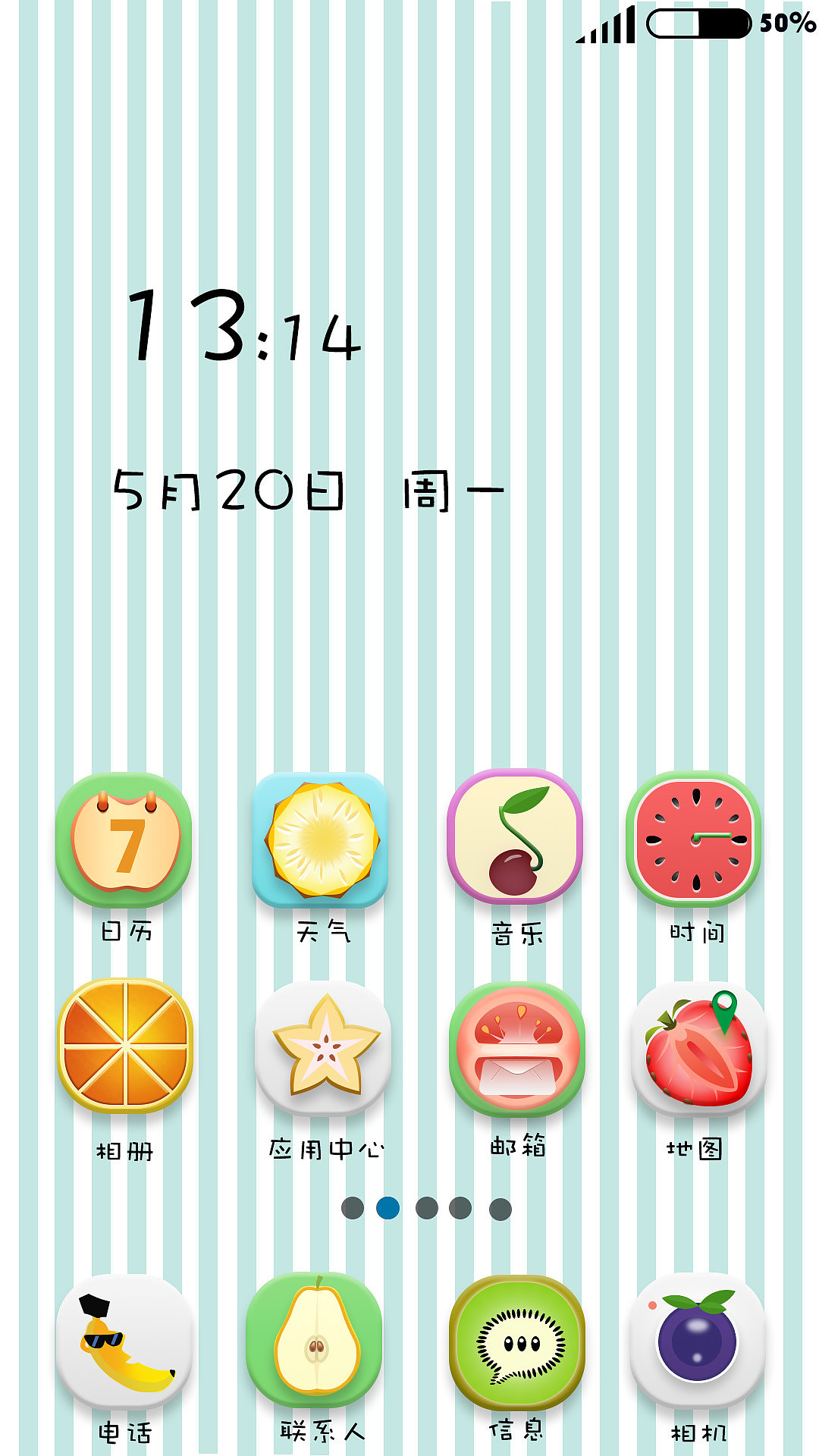Screen dimensions: 819x1456
Task: Tap the signal strength bars
Action: (x=605, y=24)
